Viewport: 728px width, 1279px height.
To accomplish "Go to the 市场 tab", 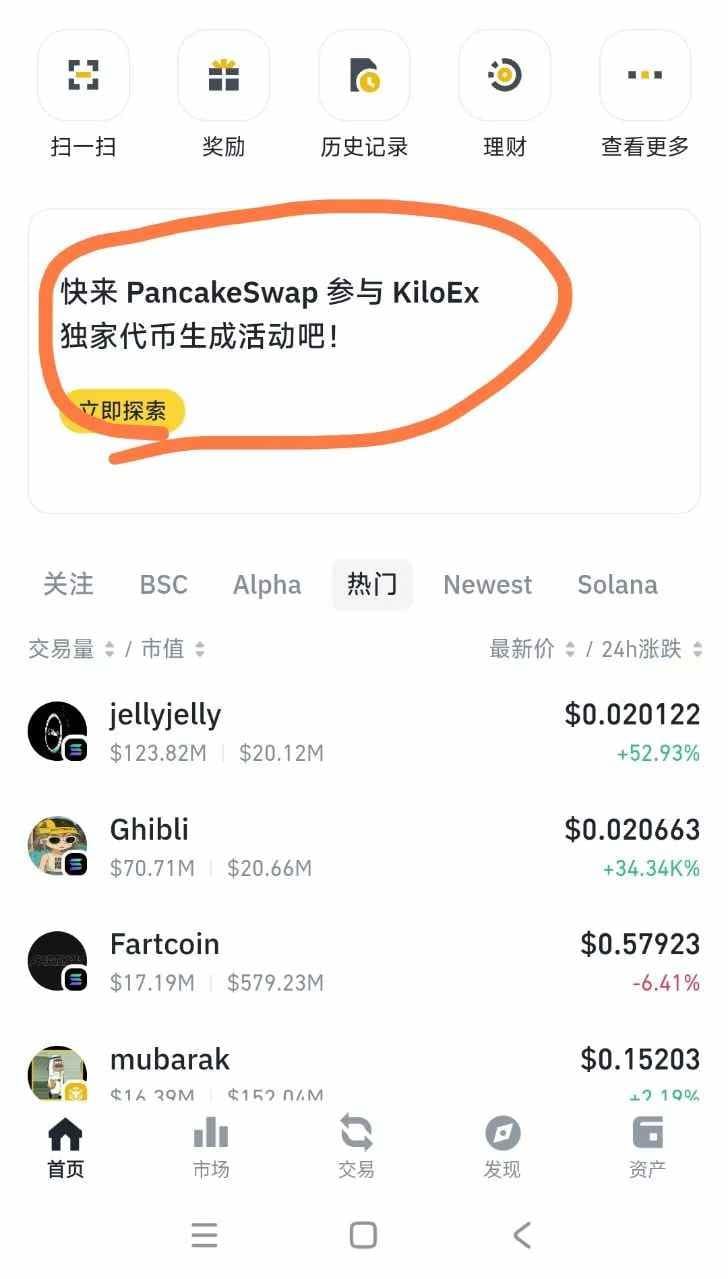I will coord(211,1147).
